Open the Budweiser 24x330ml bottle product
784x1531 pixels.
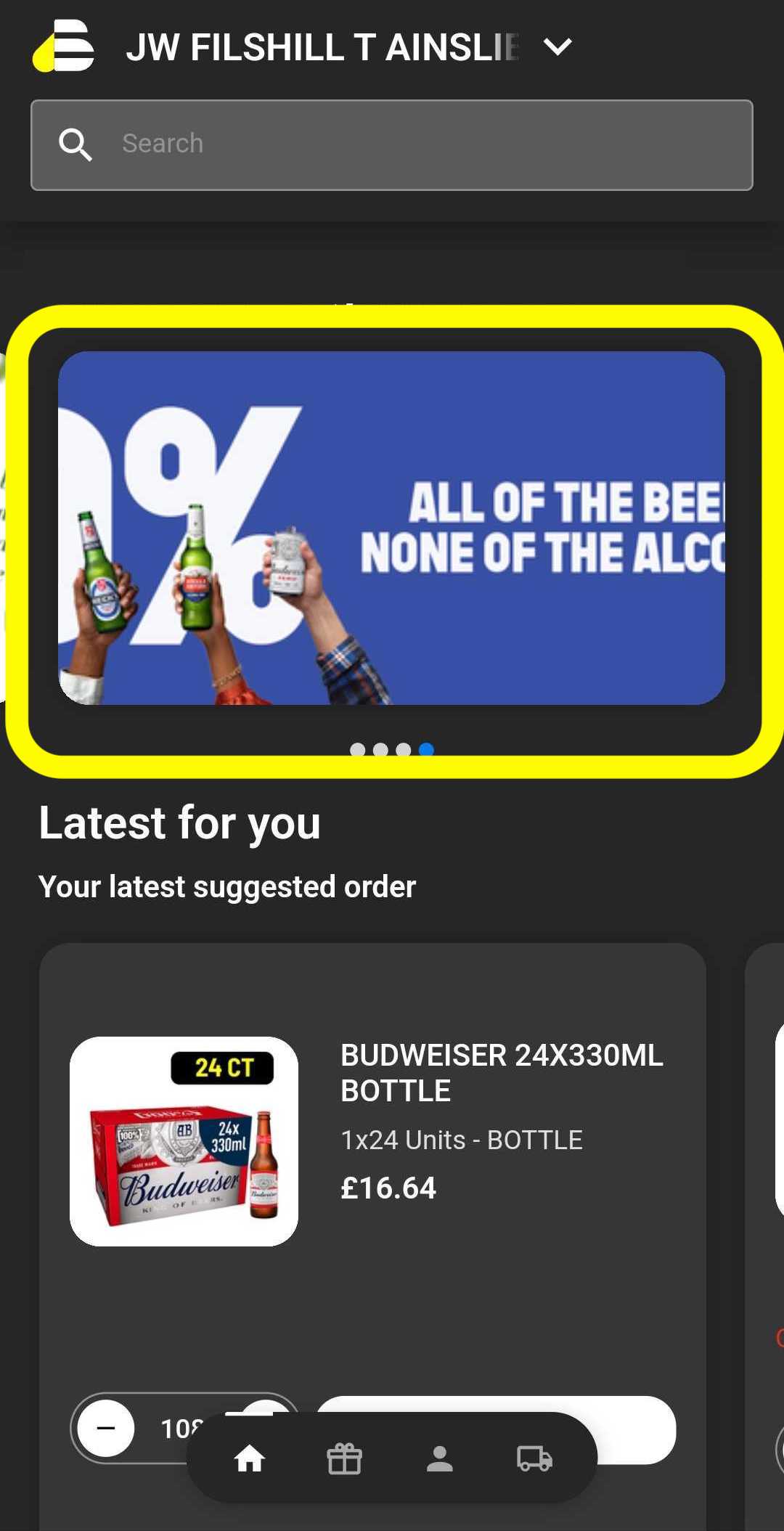click(x=501, y=1072)
